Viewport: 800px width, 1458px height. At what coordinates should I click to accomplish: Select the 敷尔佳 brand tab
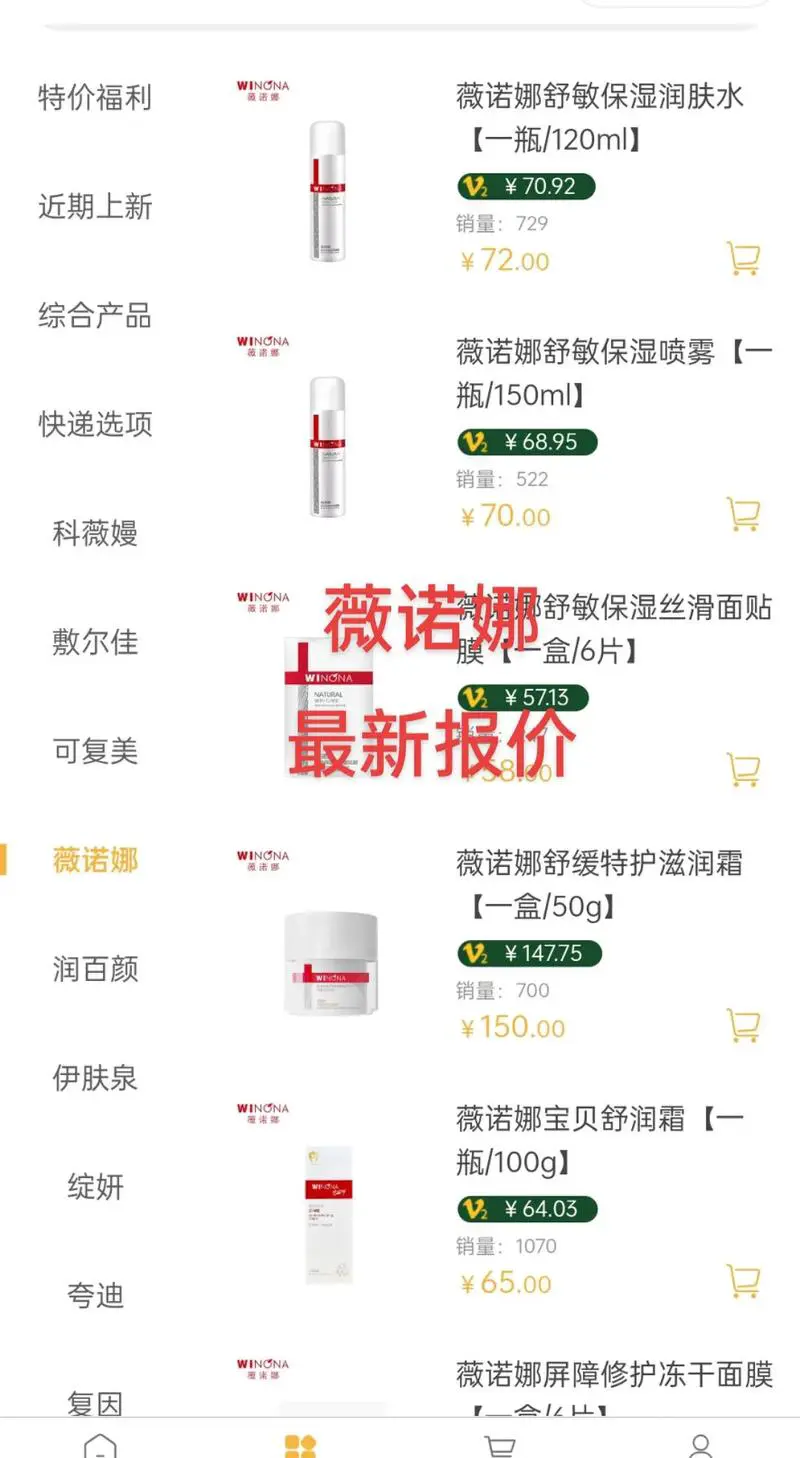(95, 643)
